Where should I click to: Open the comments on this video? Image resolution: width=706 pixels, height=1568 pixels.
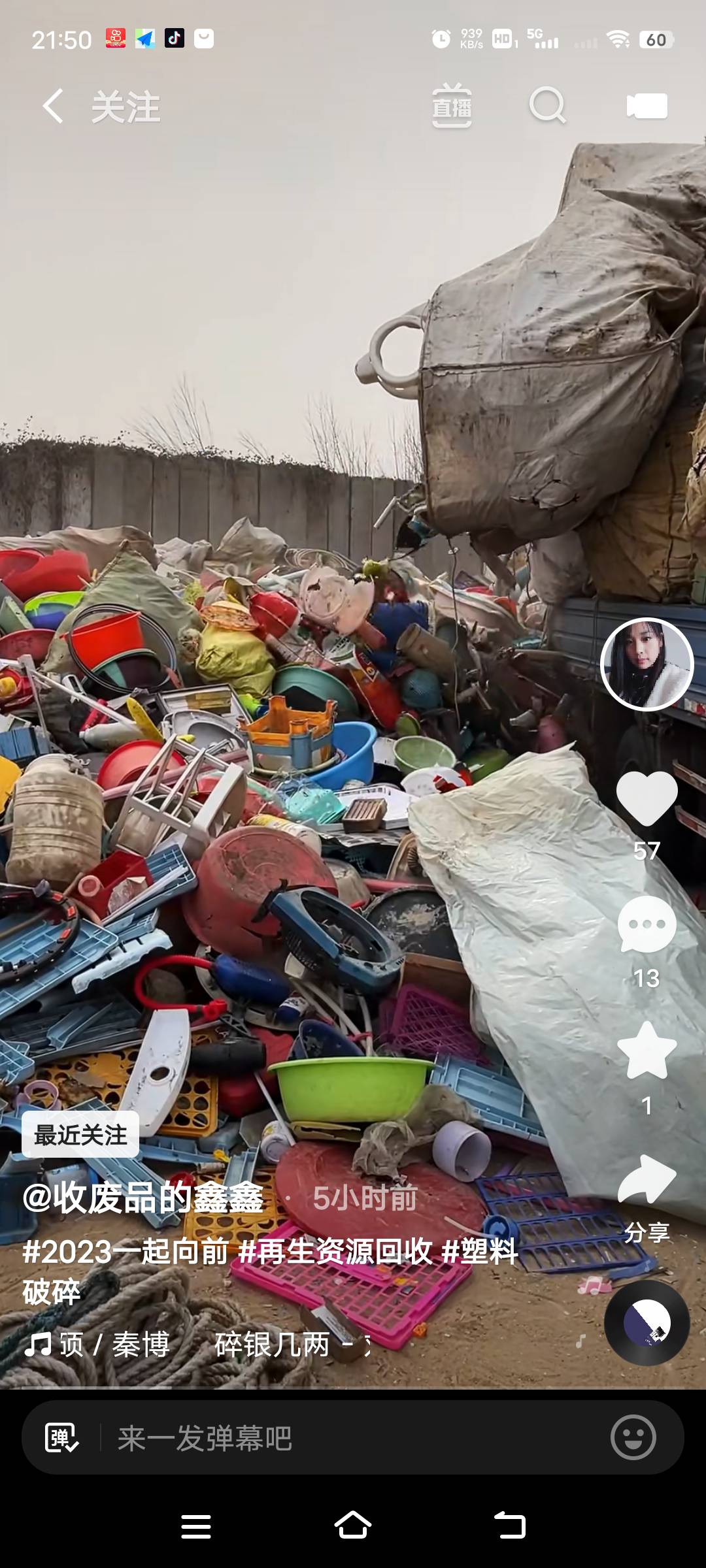[x=647, y=925]
